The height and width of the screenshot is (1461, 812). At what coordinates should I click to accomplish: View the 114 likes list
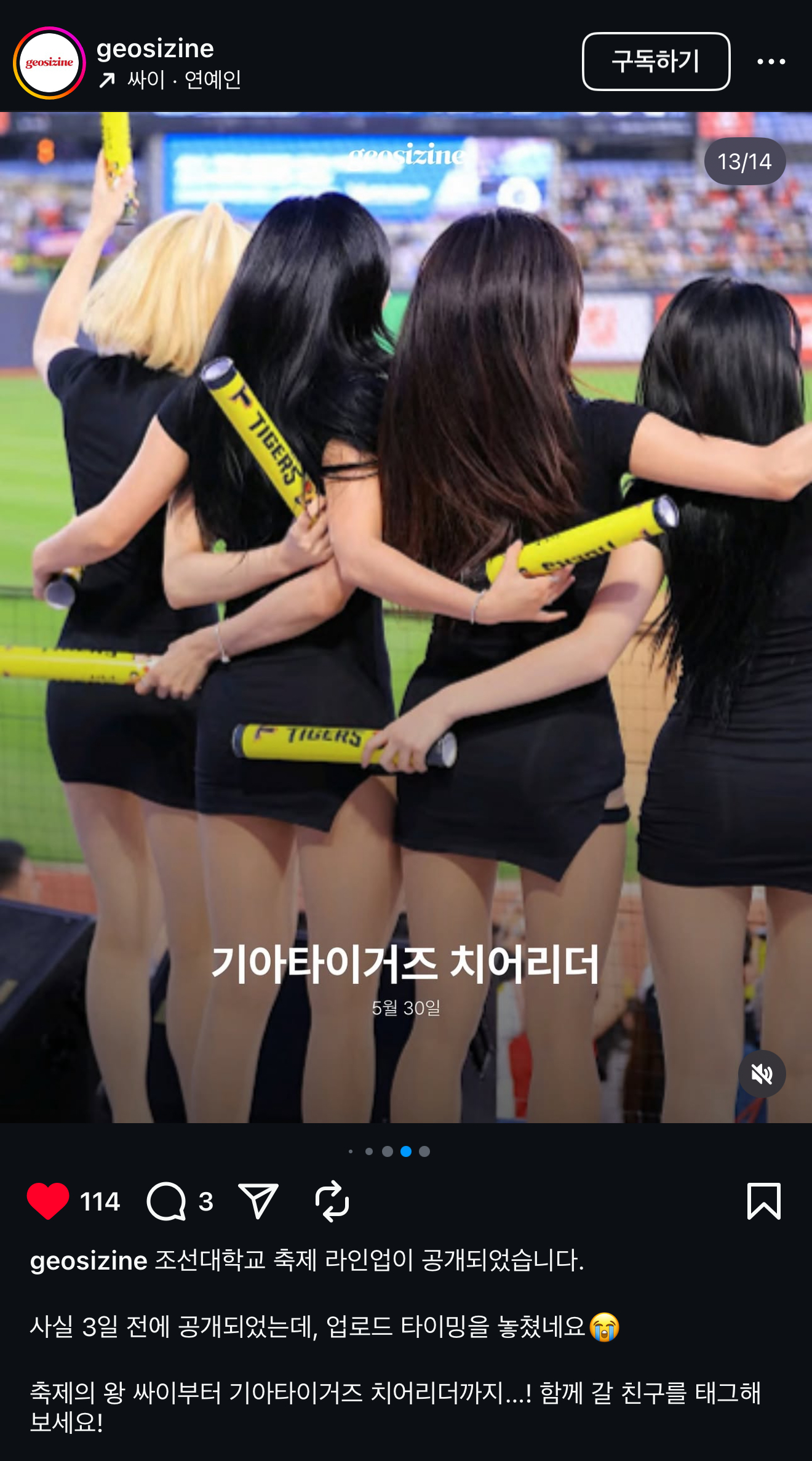100,1201
